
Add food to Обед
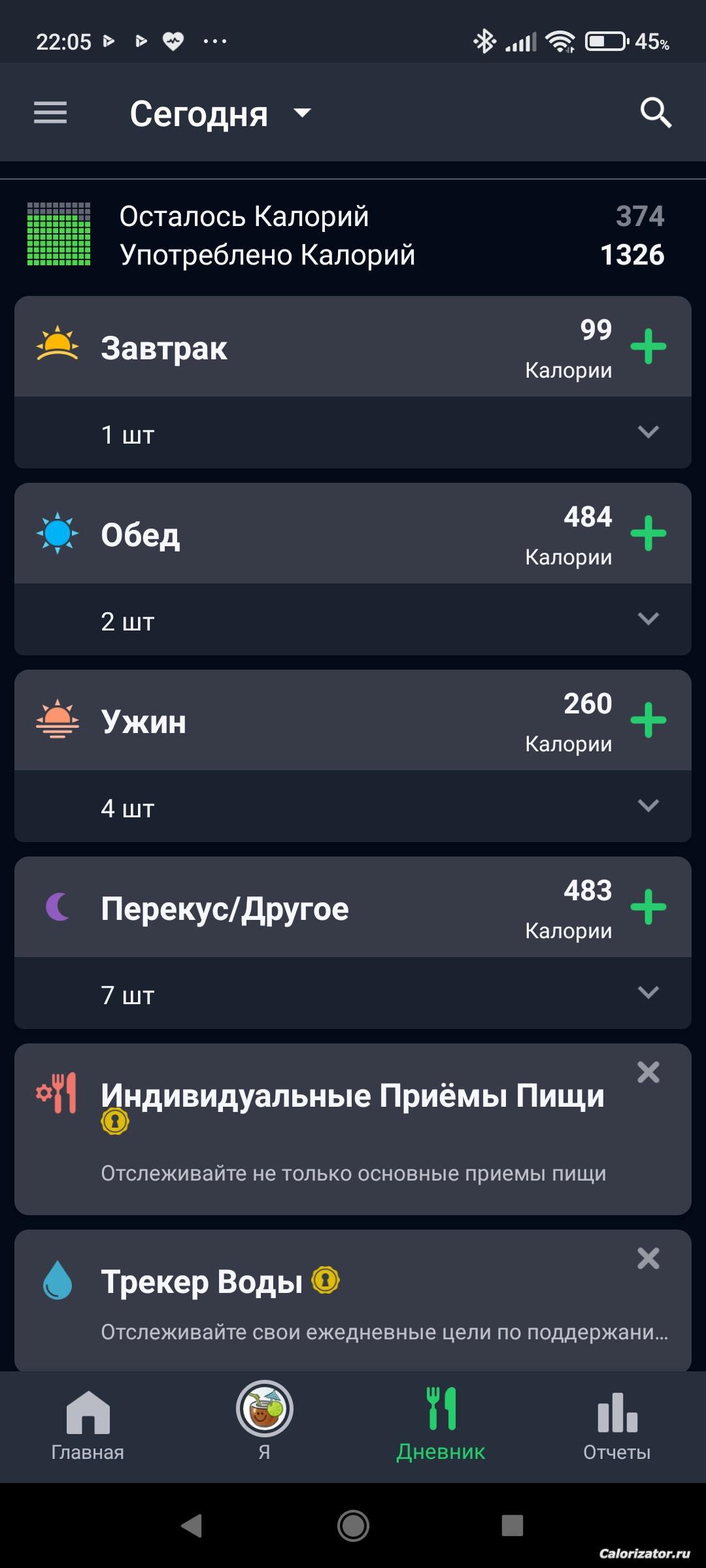pyautogui.click(x=648, y=533)
